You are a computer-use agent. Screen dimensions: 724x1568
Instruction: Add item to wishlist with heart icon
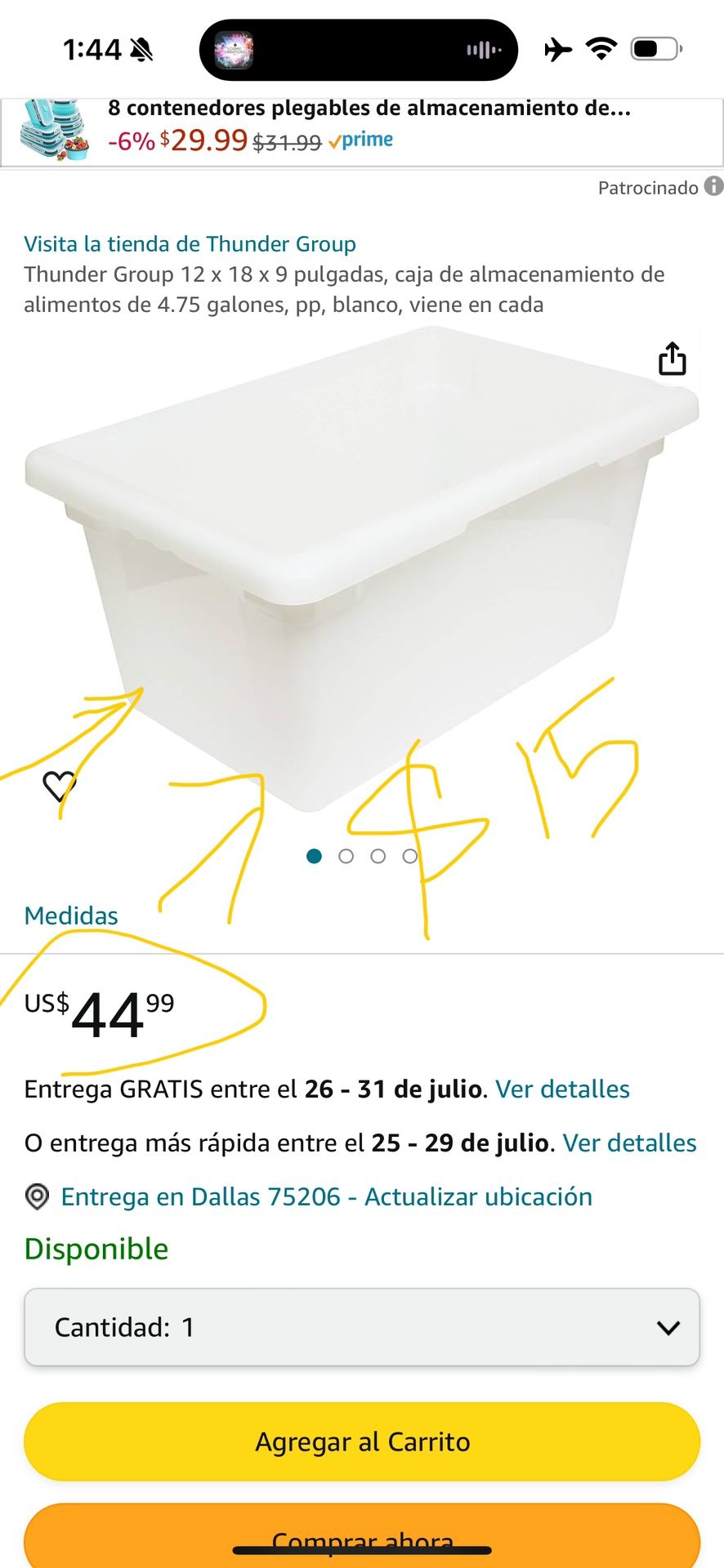59,786
